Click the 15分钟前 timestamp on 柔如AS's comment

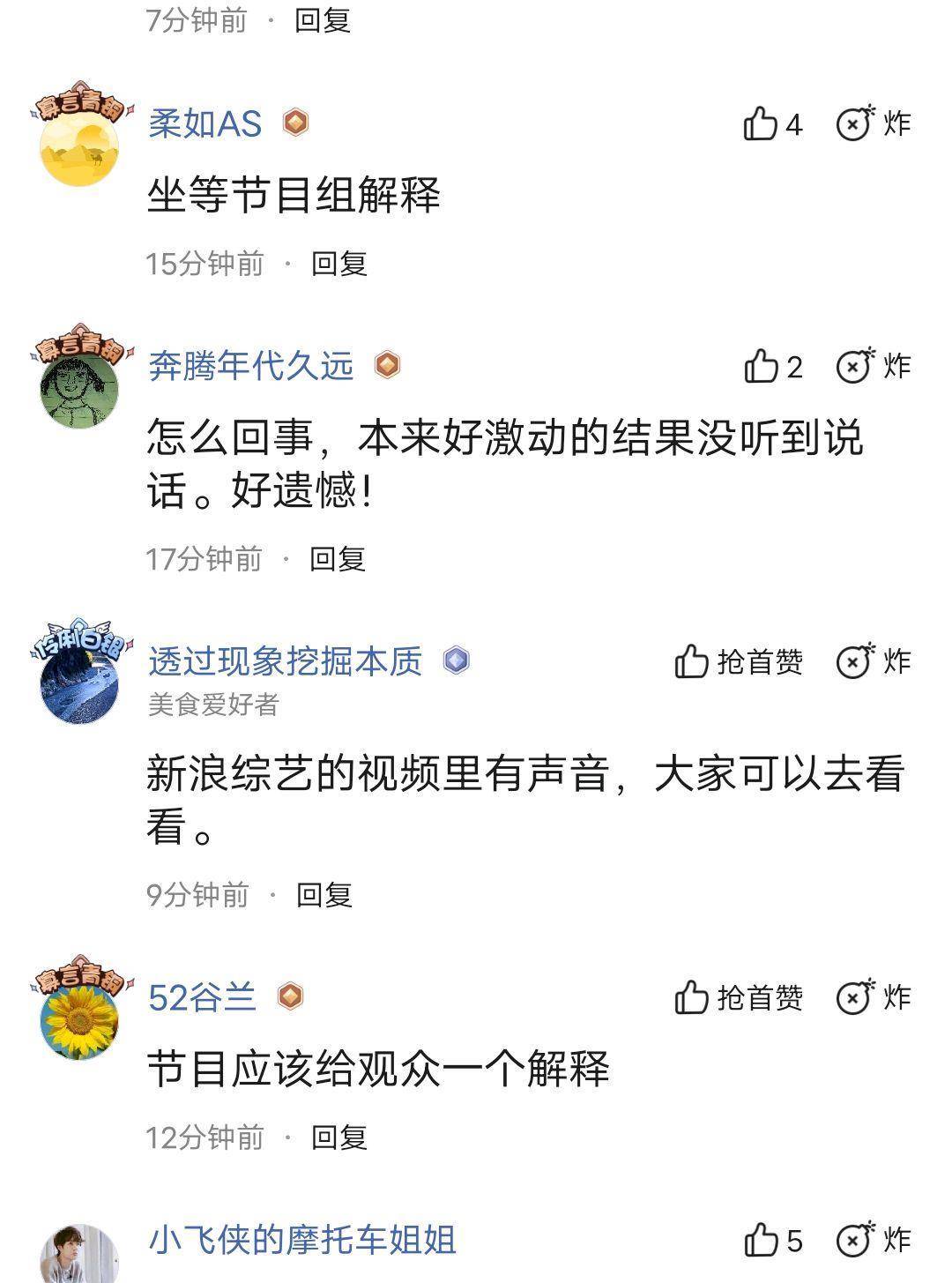coord(203,263)
